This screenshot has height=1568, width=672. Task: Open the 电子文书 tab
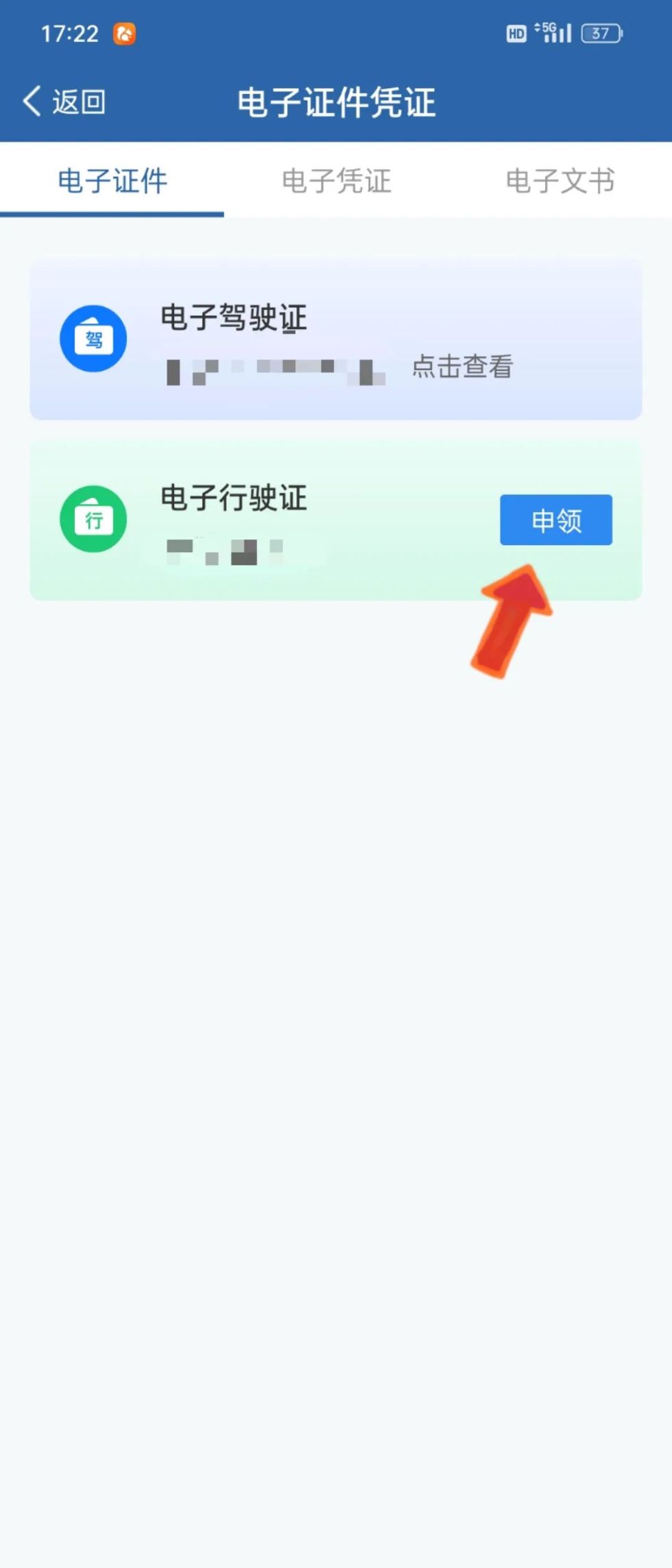(x=560, y=182)
